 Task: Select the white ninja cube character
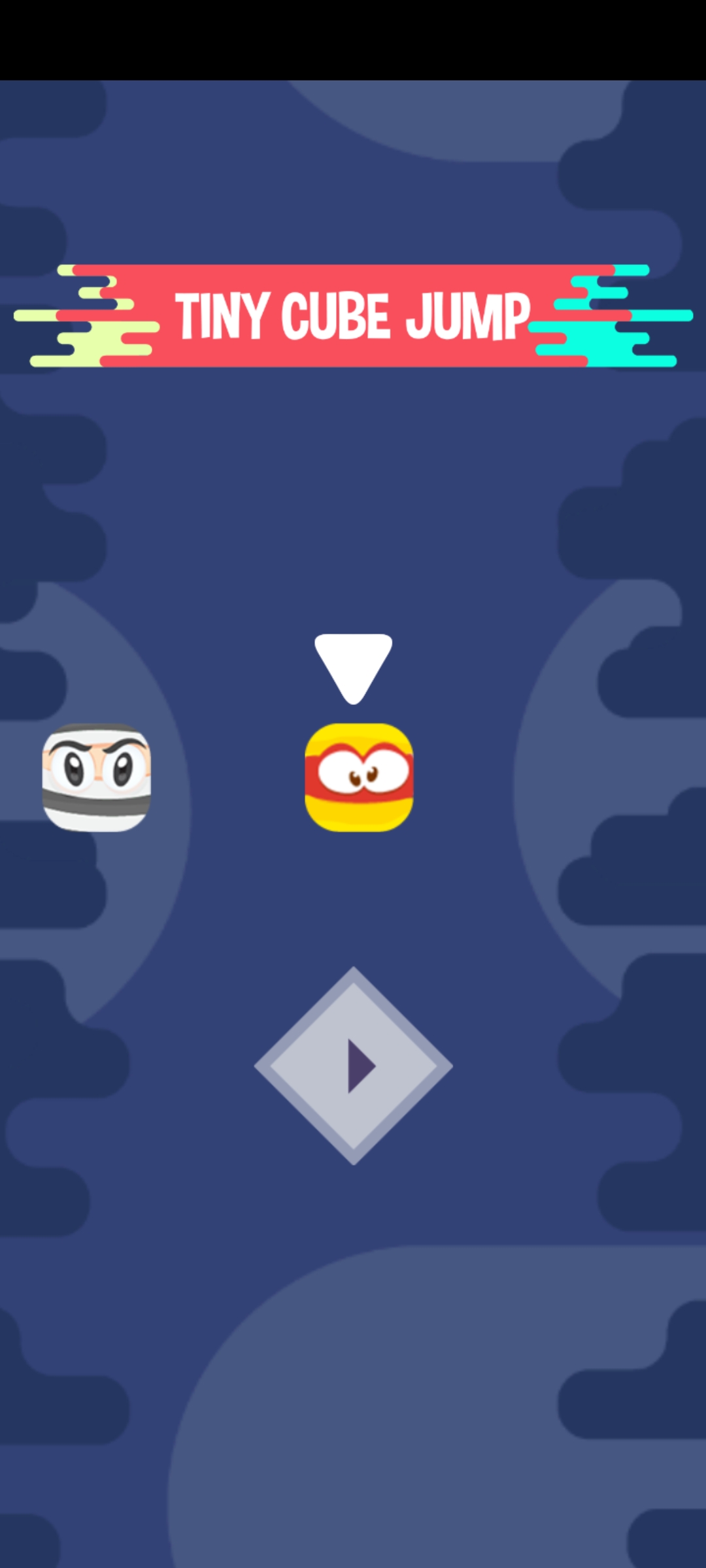point(97,777)
